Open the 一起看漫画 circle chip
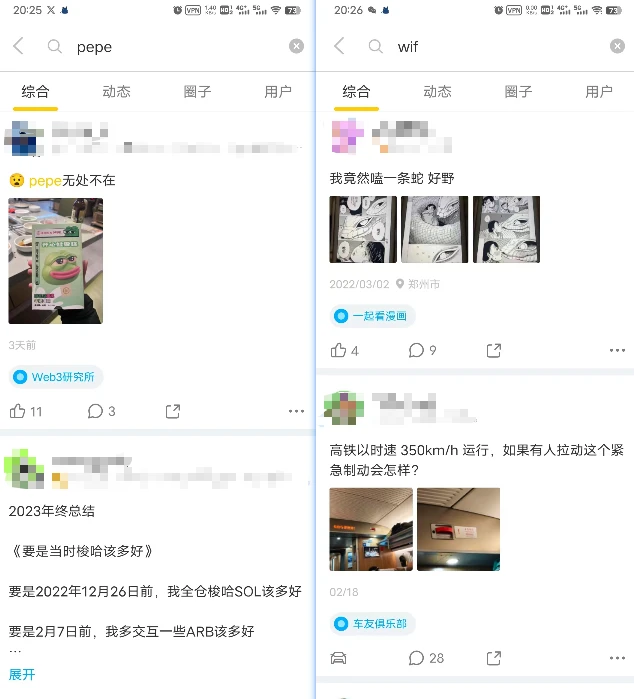Screen dimensions: 634x699 tap(372, 316)
